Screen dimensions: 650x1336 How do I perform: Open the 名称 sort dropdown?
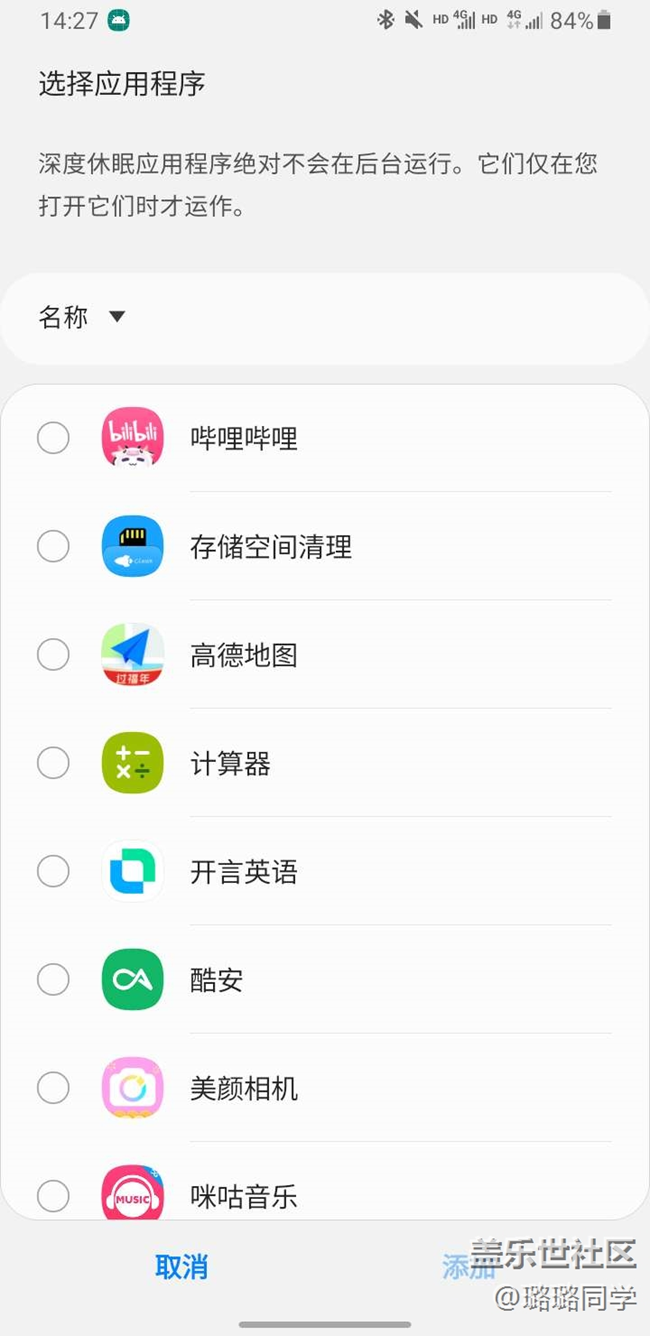coord(82,318)
